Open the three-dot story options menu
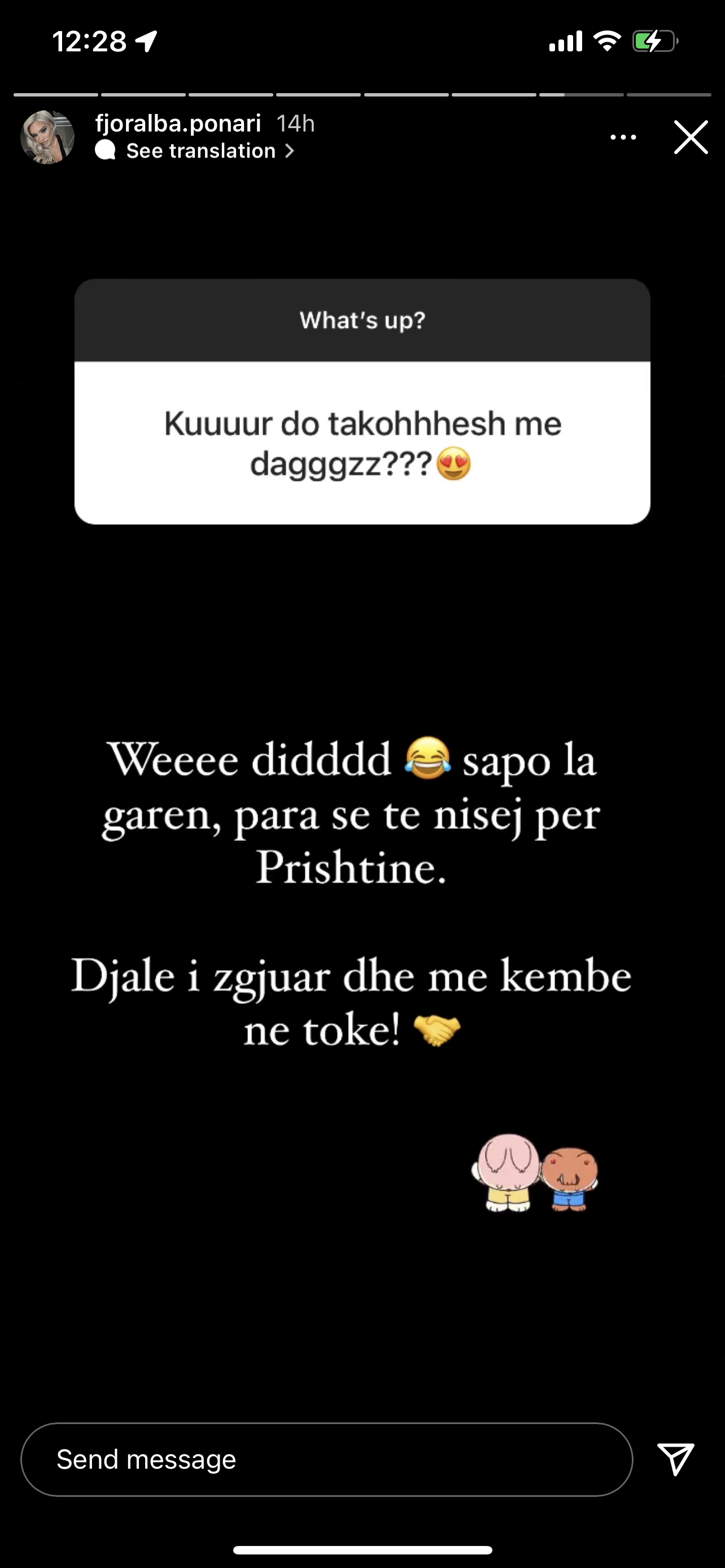This screenshot has width=725, height=1568. 623,138
